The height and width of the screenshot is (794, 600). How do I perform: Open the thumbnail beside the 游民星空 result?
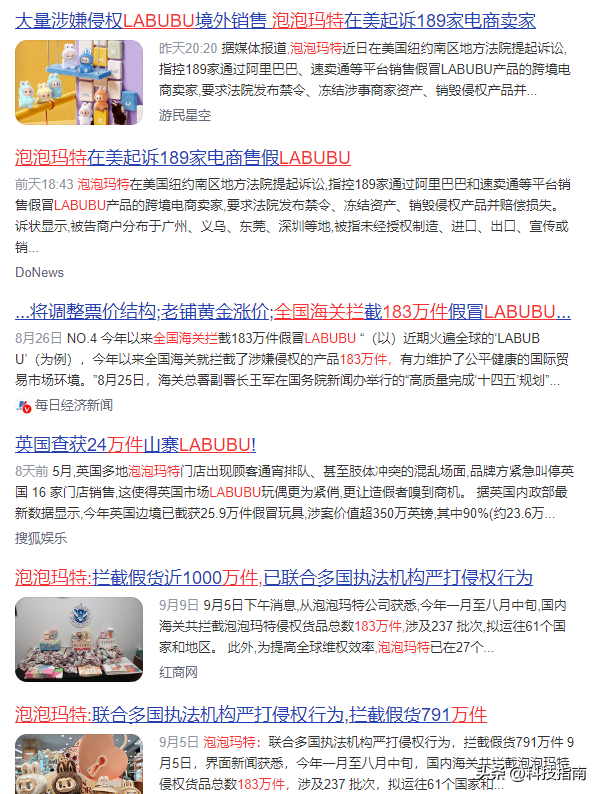79,82
